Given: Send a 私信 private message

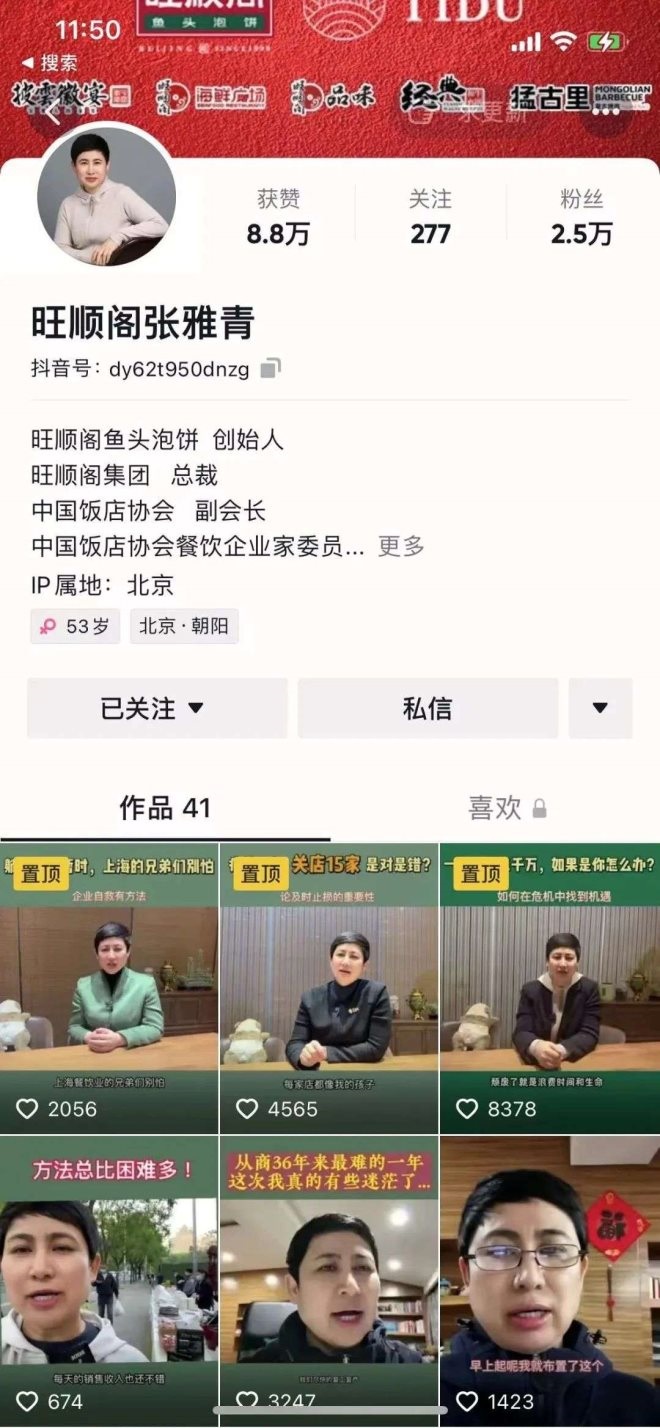Looking at the screenshot, I should click(427, 708).
